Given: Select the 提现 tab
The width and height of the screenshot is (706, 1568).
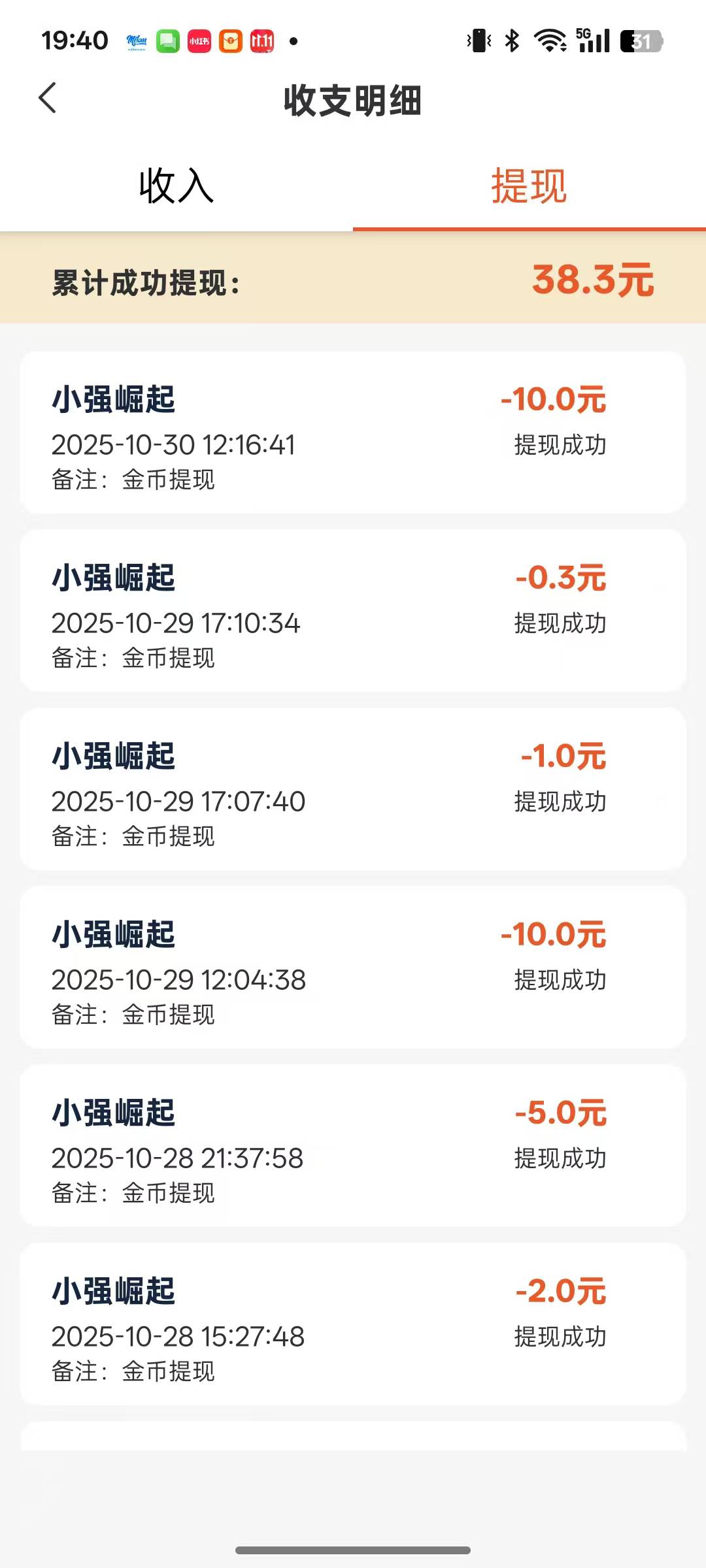Looking at the screenshot, I should [529, 186].
